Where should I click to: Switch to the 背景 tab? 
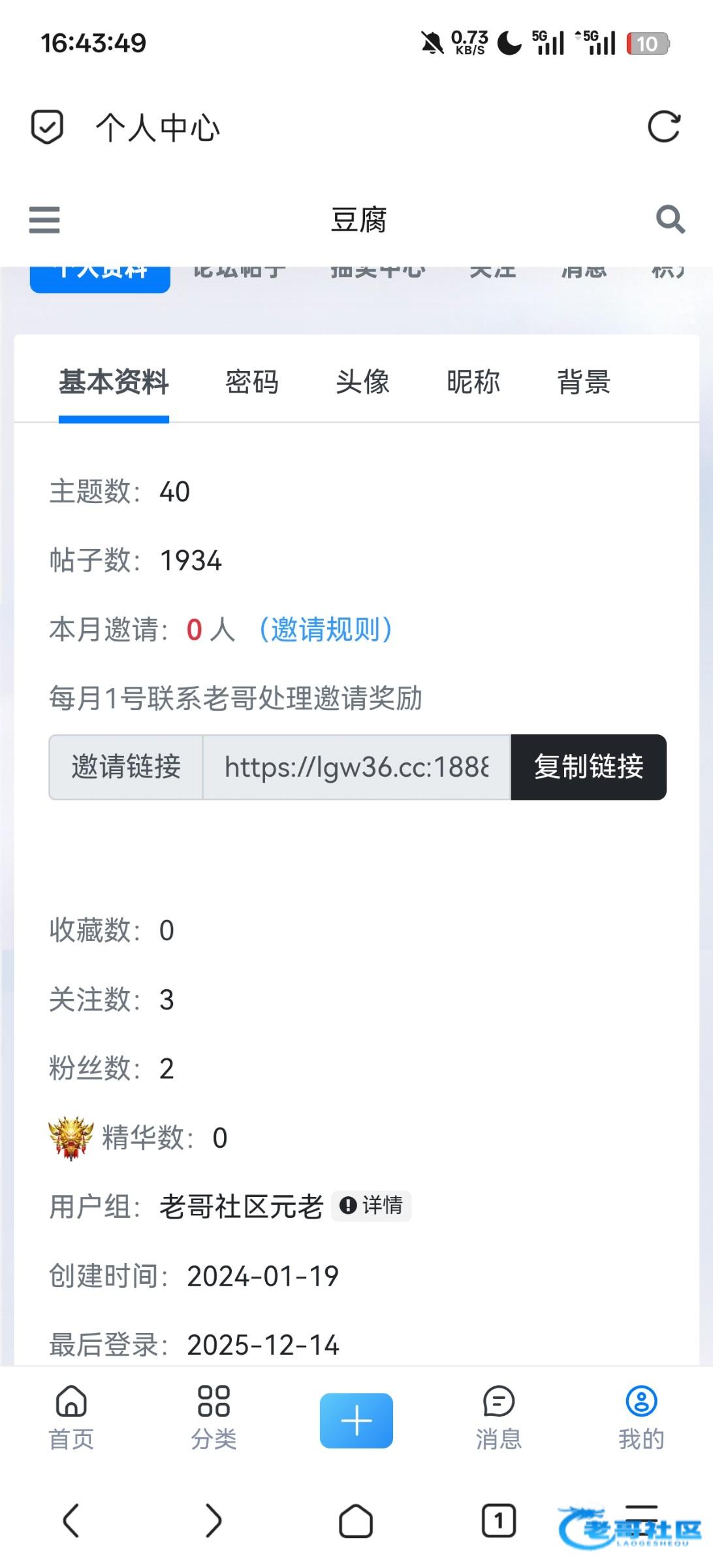tap(584, 382)
